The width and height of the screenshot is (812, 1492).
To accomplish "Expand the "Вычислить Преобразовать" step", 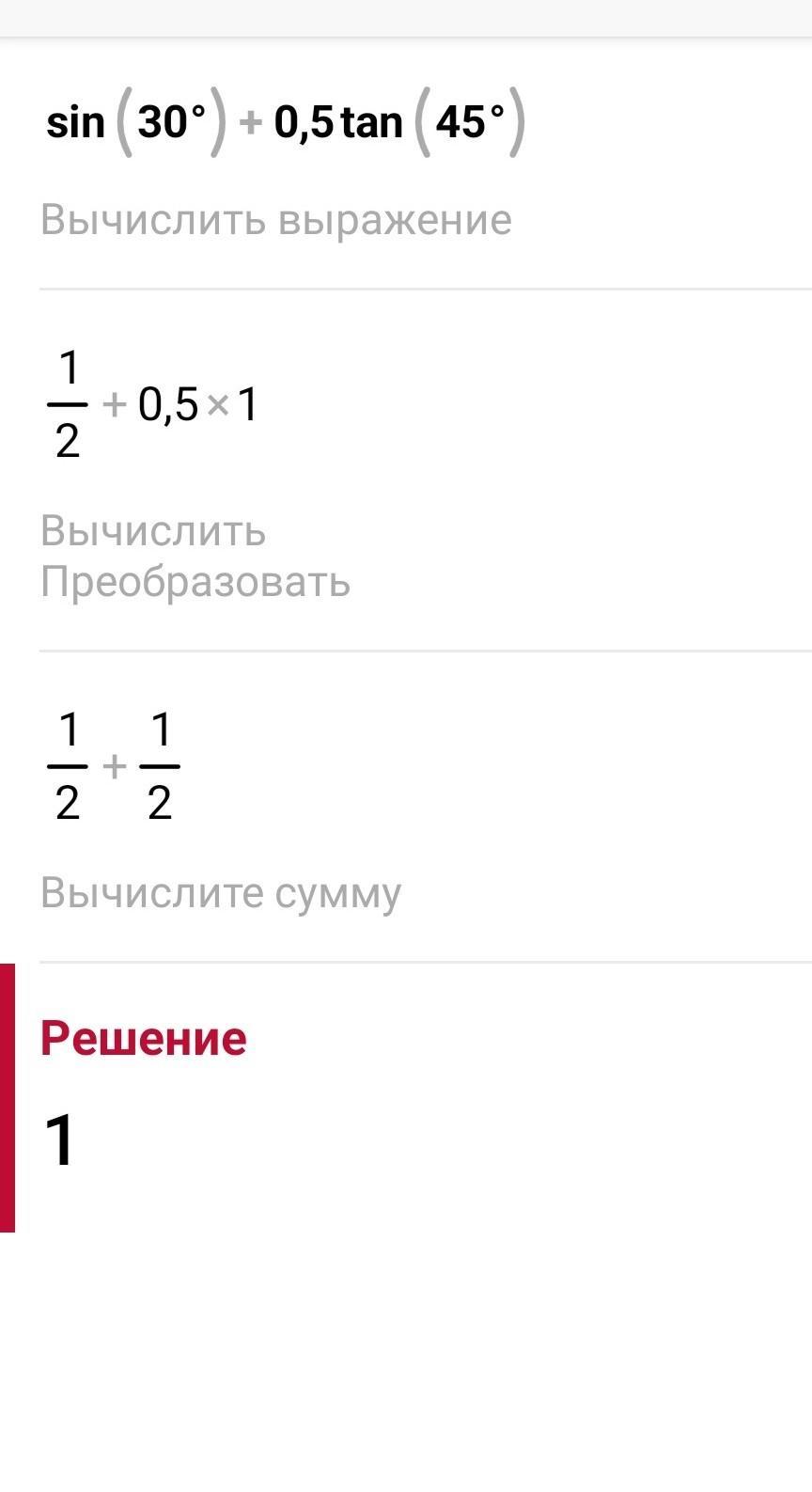I will (195, 557).
